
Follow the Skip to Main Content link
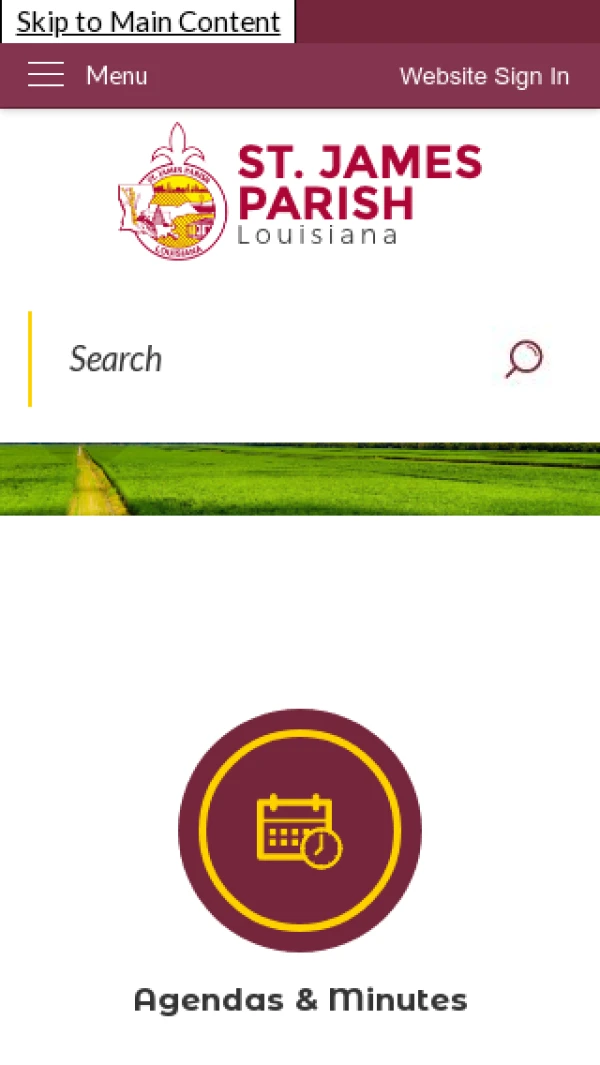click(148, 22)
